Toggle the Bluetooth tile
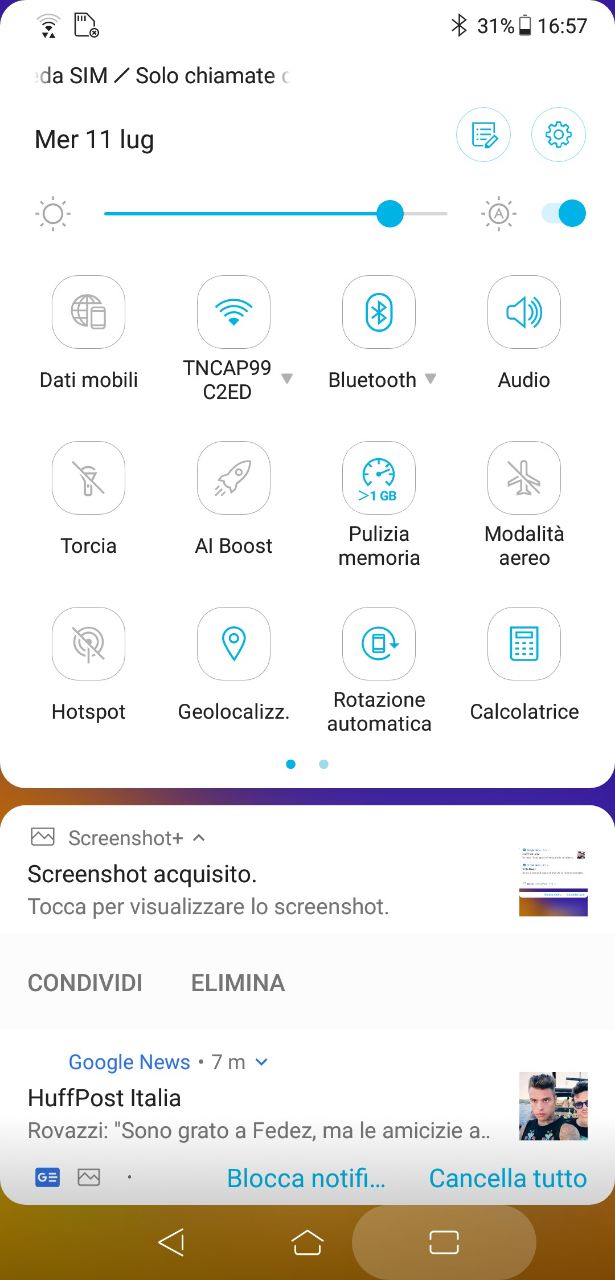This screenshot has height=1280, width=615. [379, 312]
